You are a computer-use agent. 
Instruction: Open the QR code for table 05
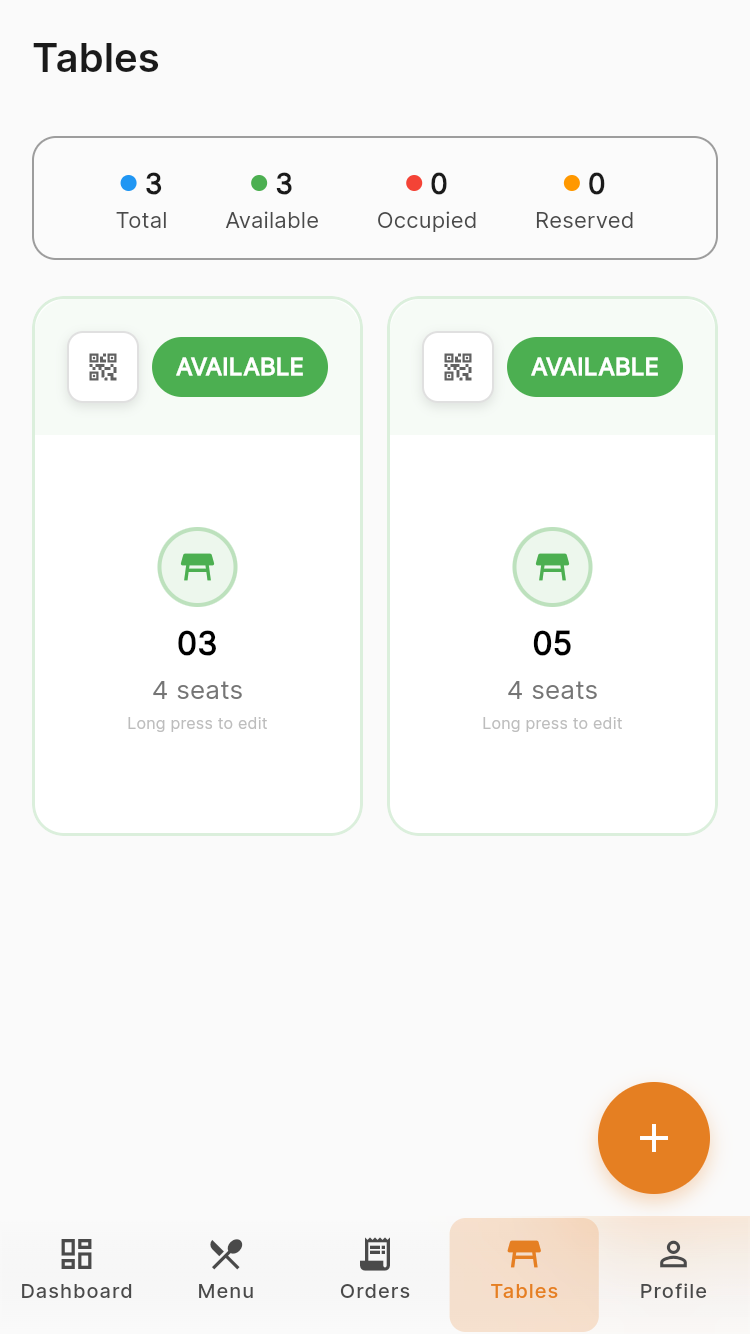coord(458,367)
